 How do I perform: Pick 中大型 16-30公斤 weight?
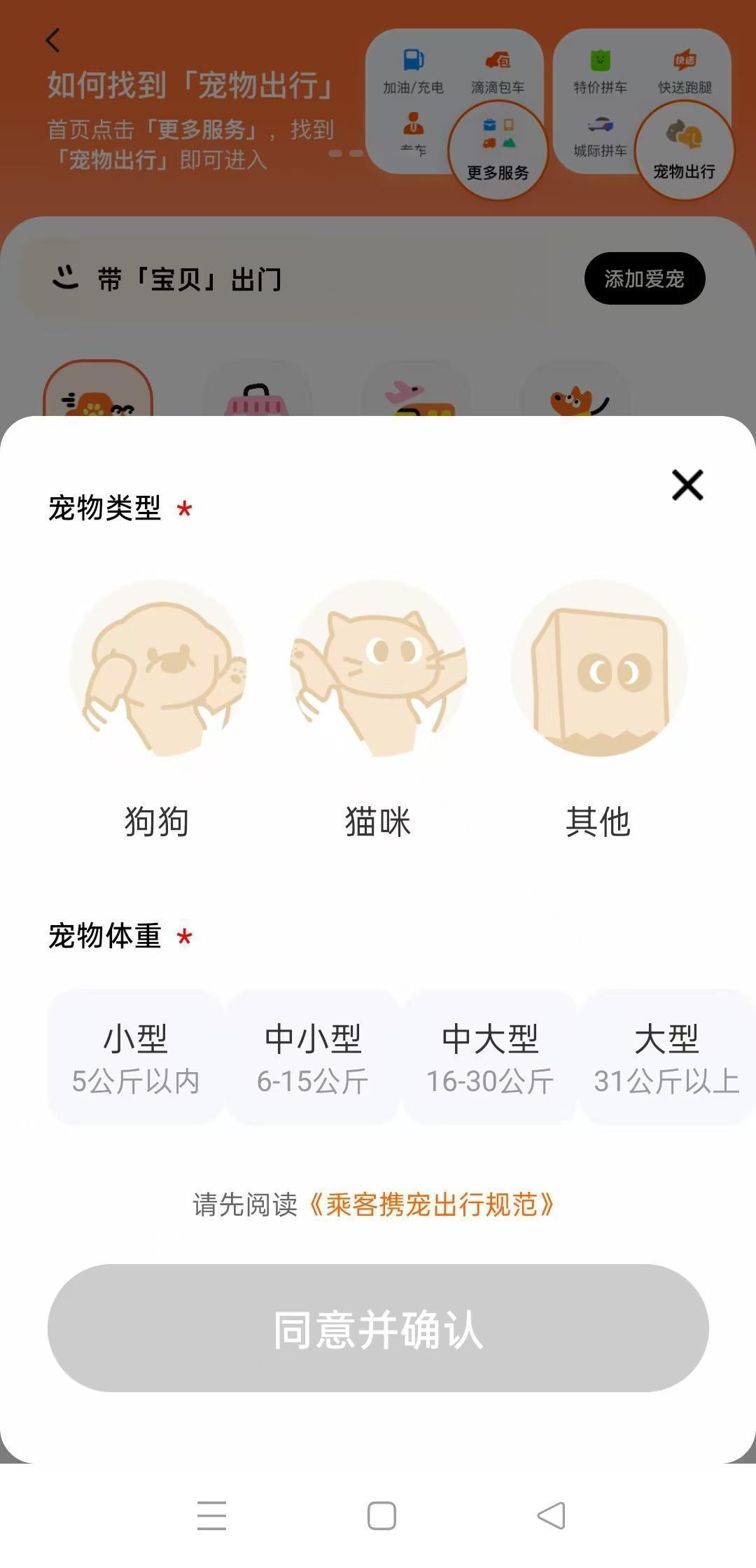490,1057
